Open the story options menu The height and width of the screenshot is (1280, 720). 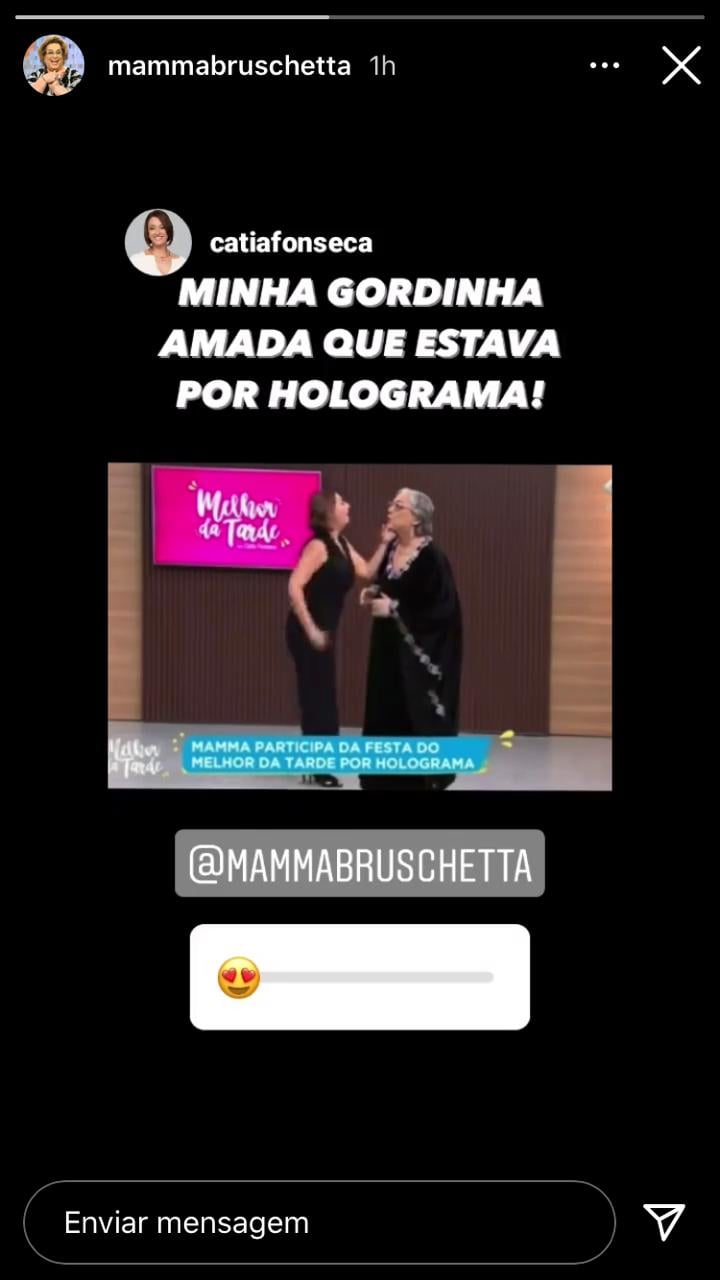tap(604, 66)
